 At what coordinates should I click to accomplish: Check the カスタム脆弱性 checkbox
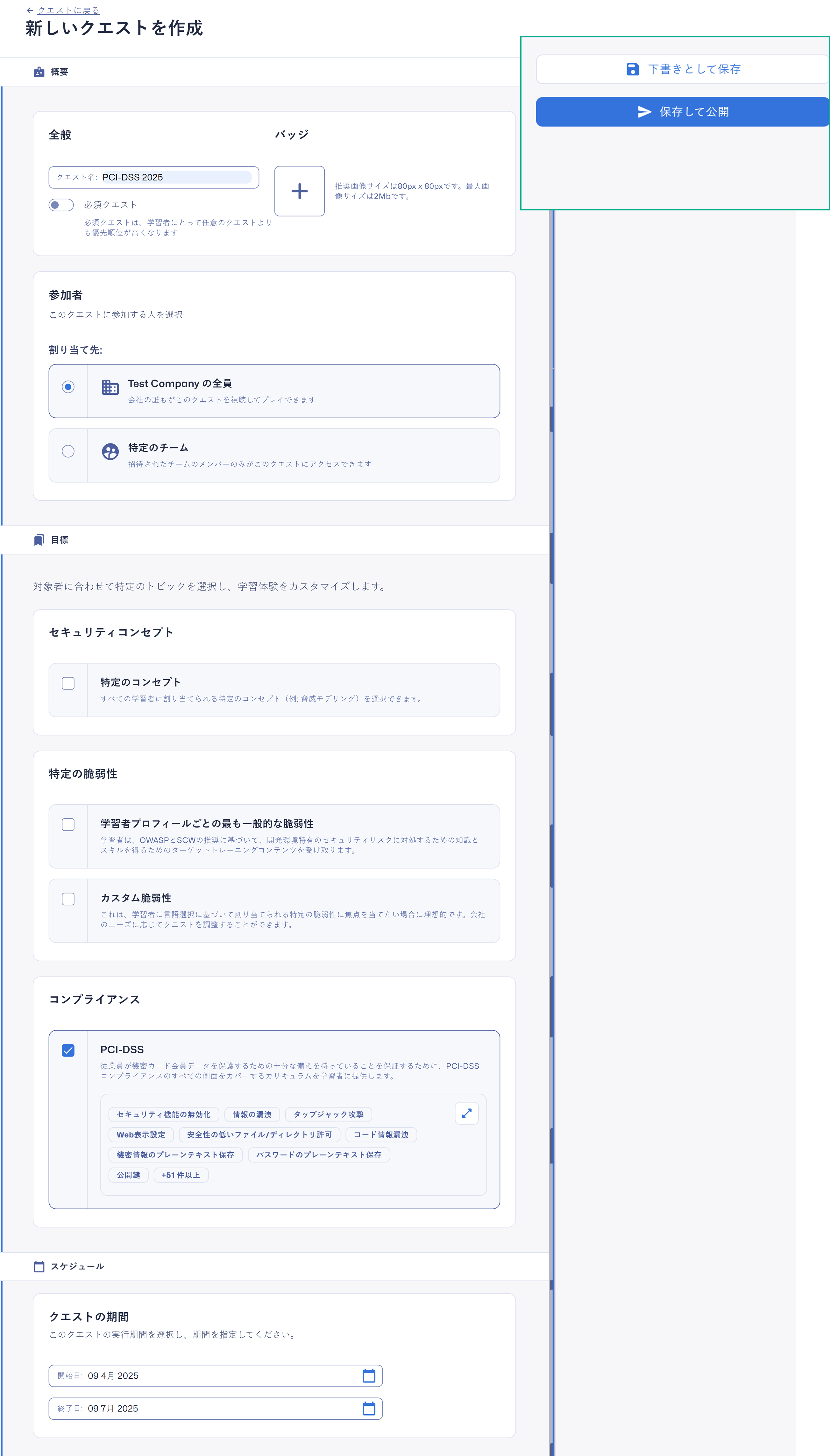pyautogui.click(x=68, y=899)
